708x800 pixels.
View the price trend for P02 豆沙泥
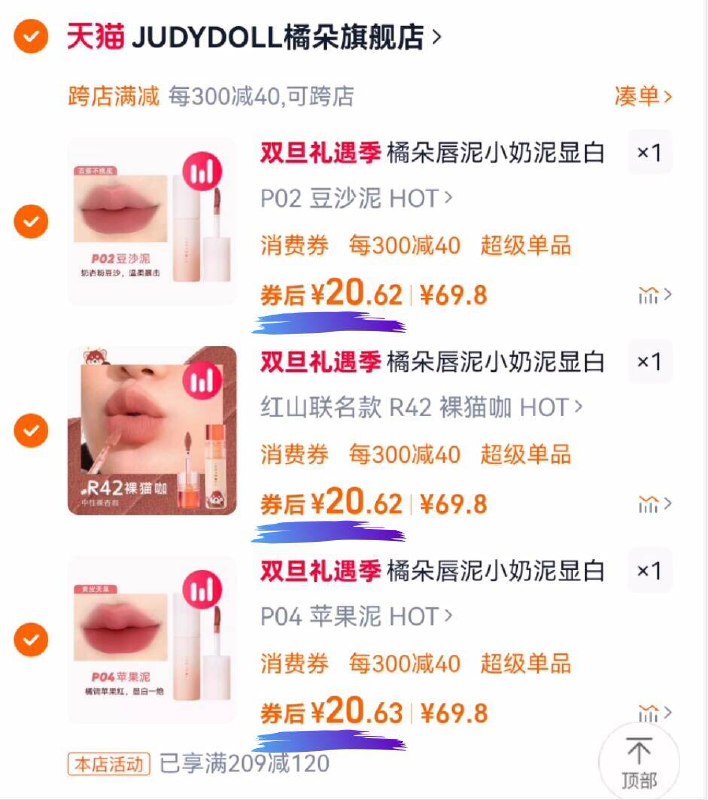tap(653, 295)
